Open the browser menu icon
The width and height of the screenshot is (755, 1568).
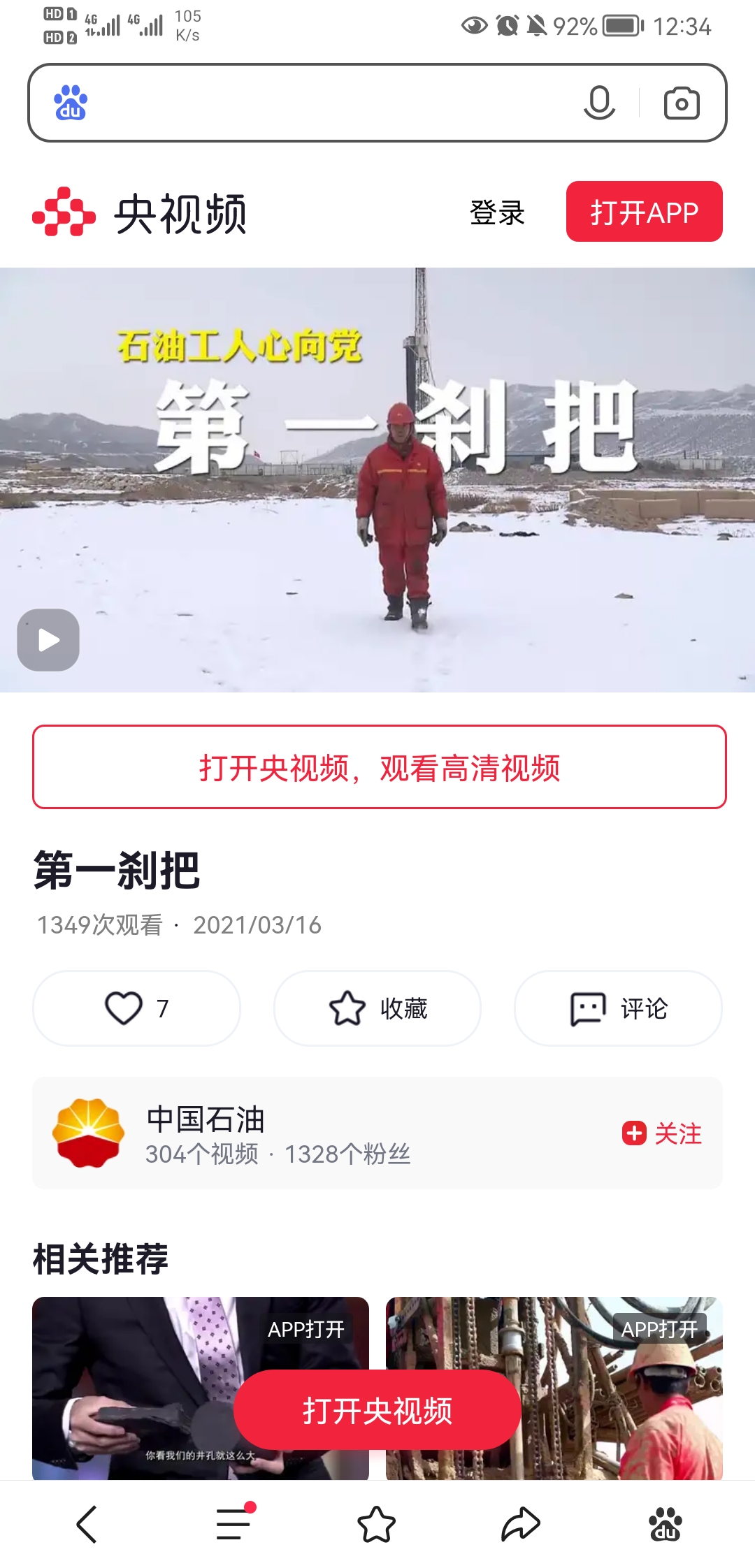(234, 1523)
